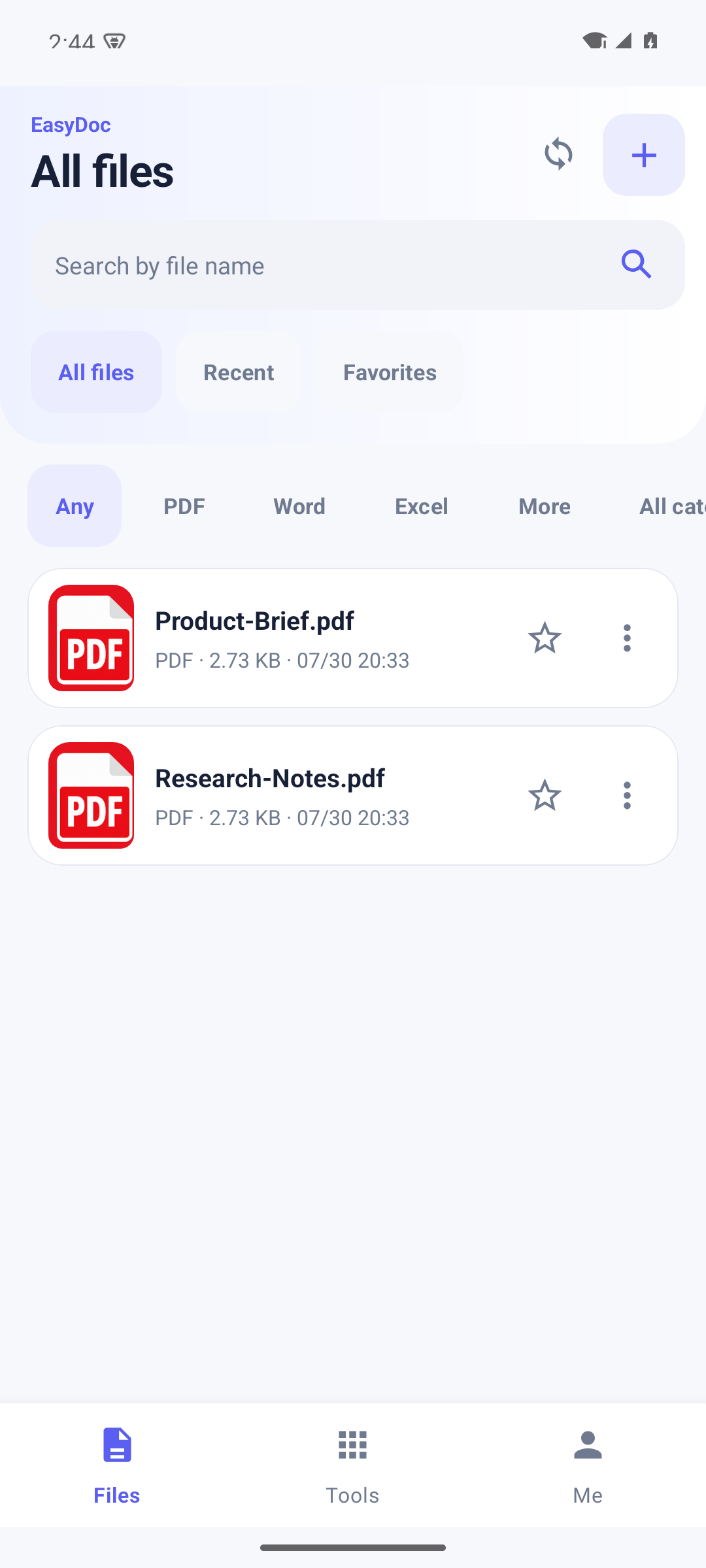Open options menu for Product-Brief.pdf
Image resolution: width=706 pixels, height=1568 pixels.
(627, 638)
